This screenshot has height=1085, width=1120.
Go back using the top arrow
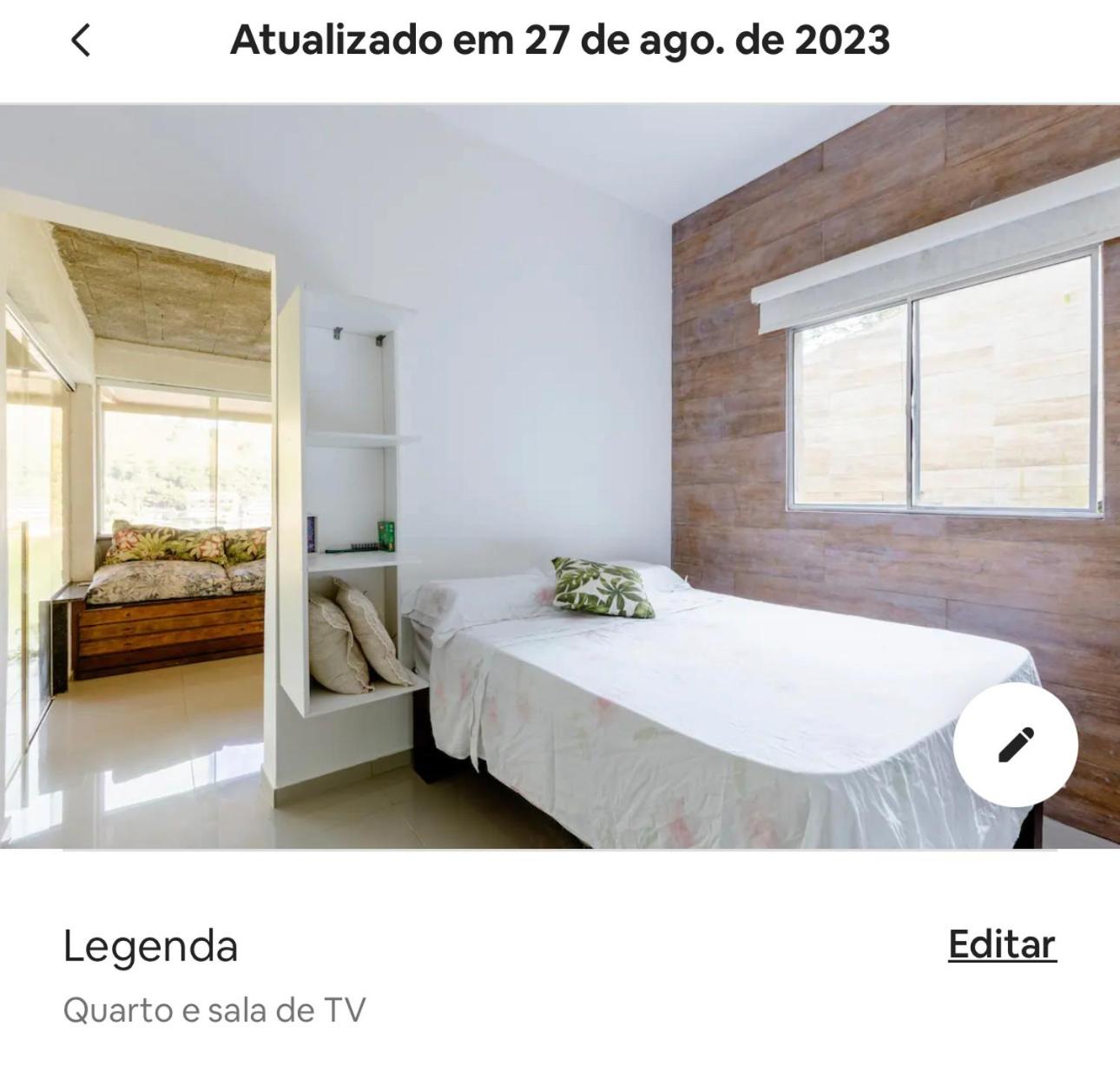pos(81,40)
